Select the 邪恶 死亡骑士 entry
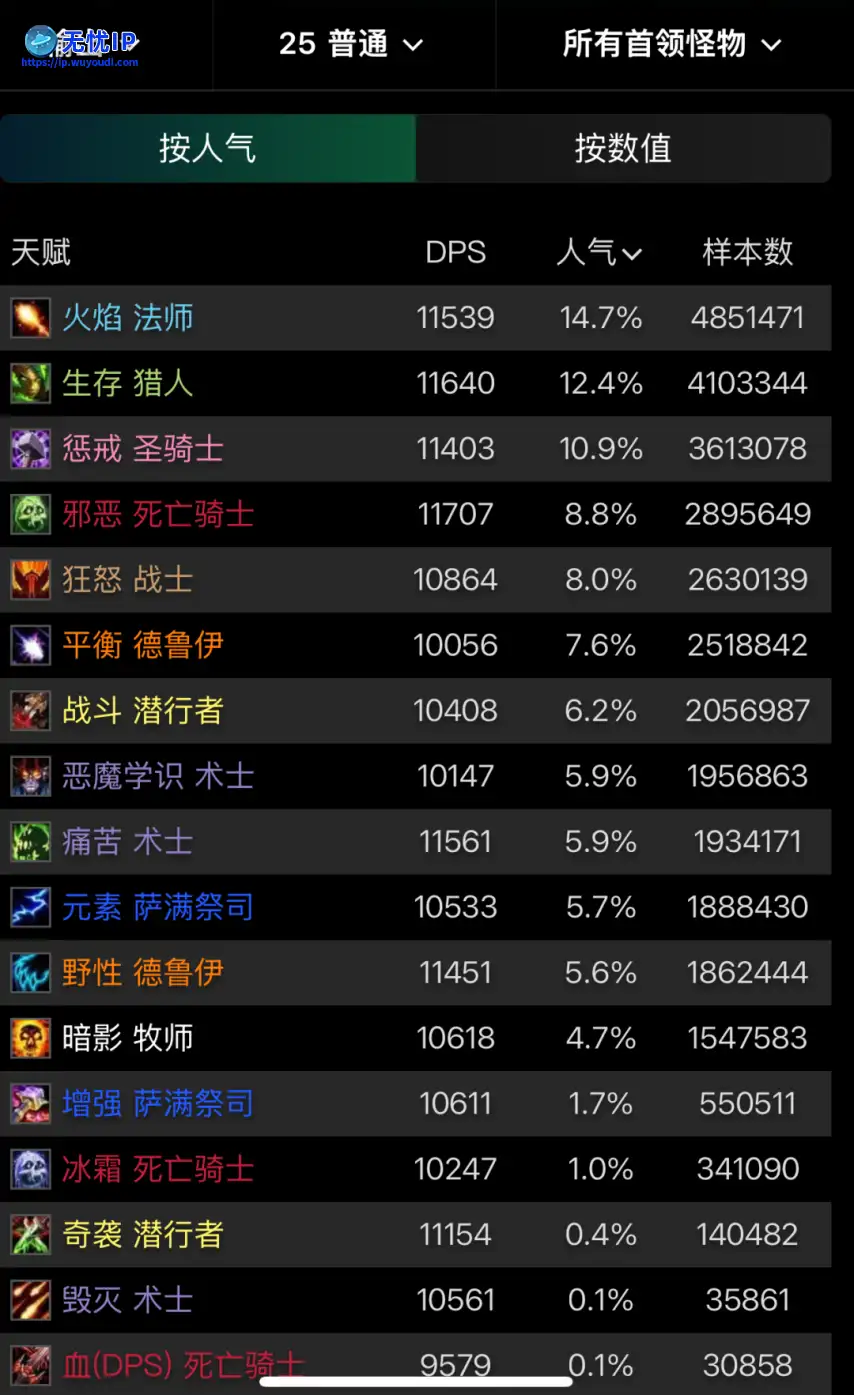The height and width of the screenshot is (1395, 854). click(158, 514)
